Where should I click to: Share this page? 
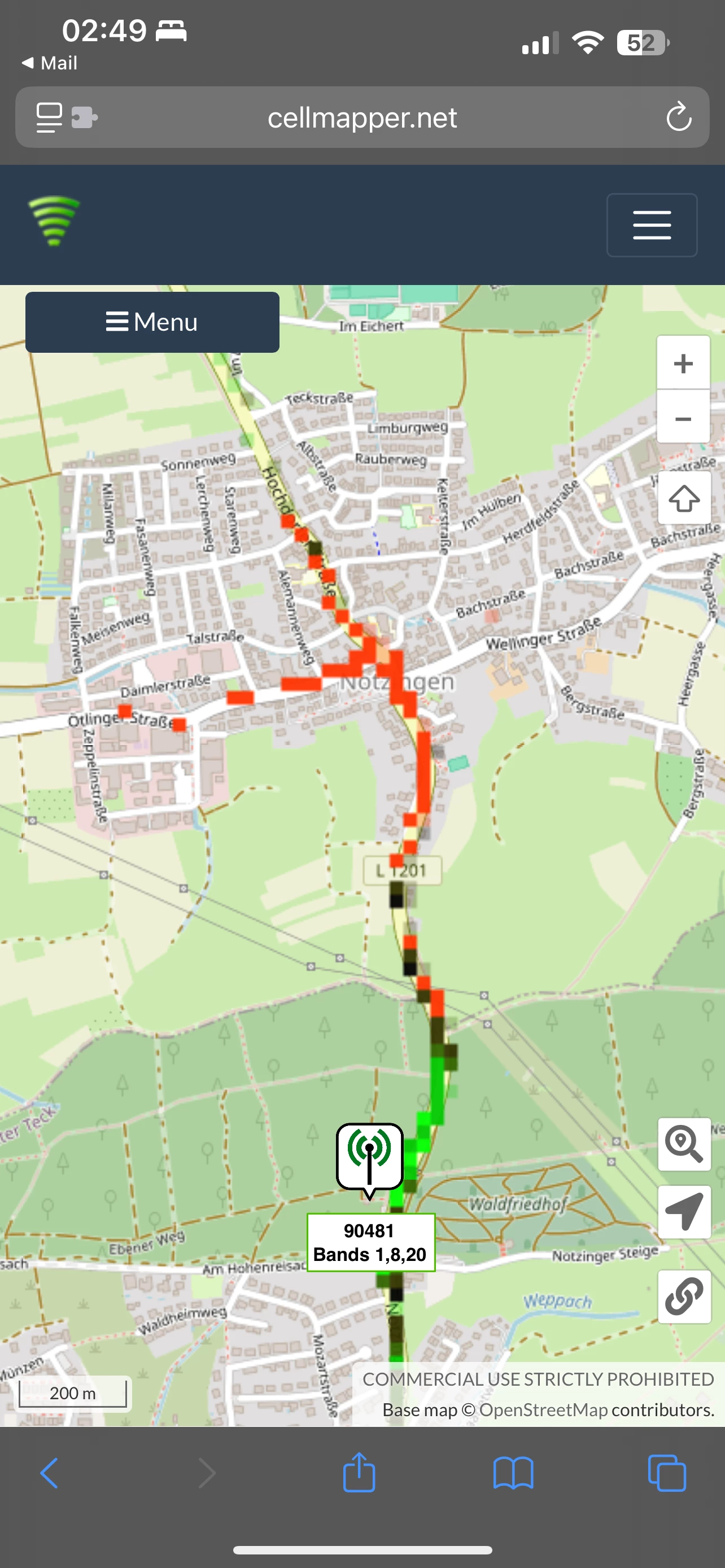pyautogui.click(x=359, y=1473)
